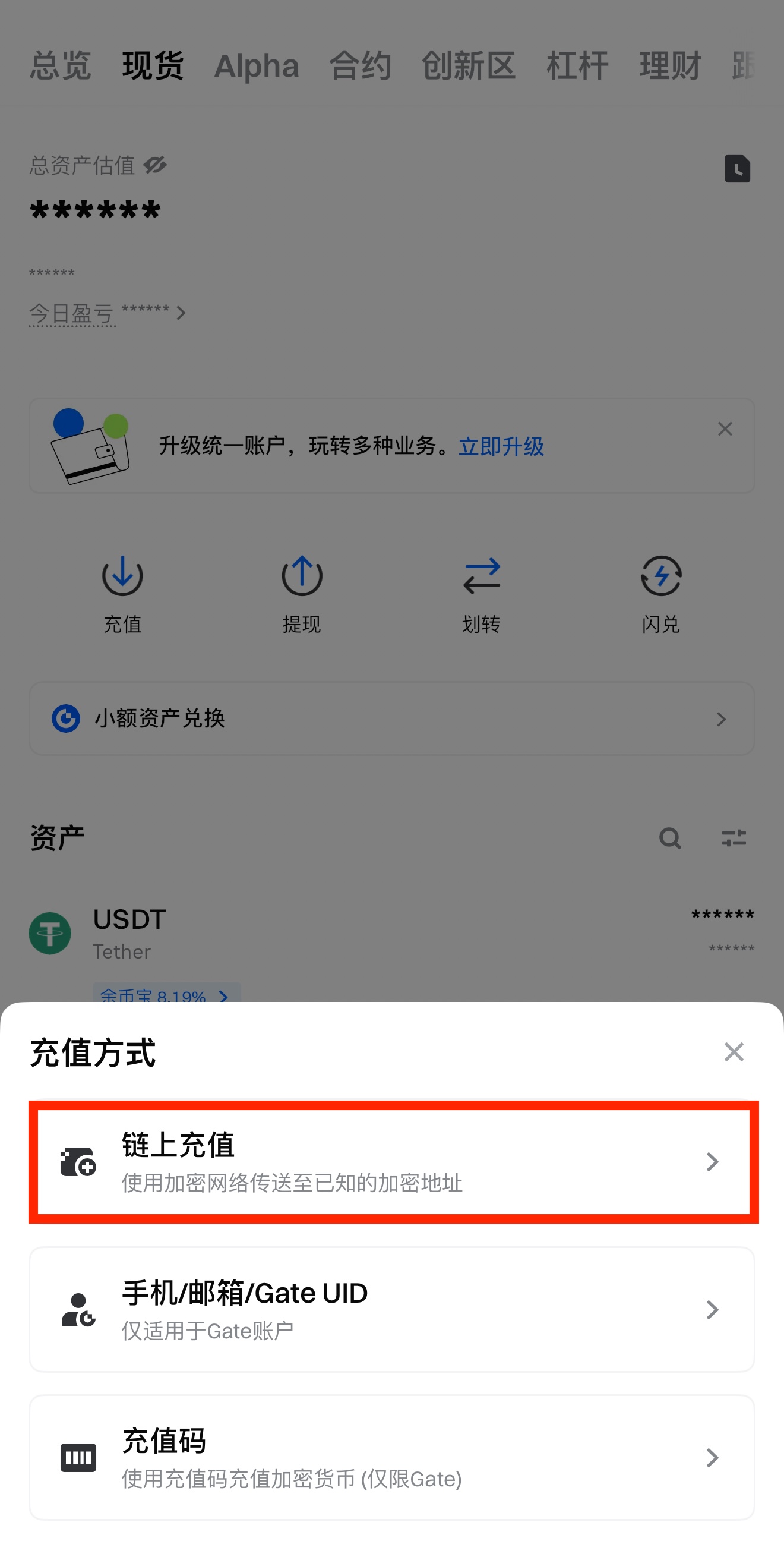Click the search icon in 资产 section
The image size is (784, 1560).
pyautogui.click(x=669, y=838)
